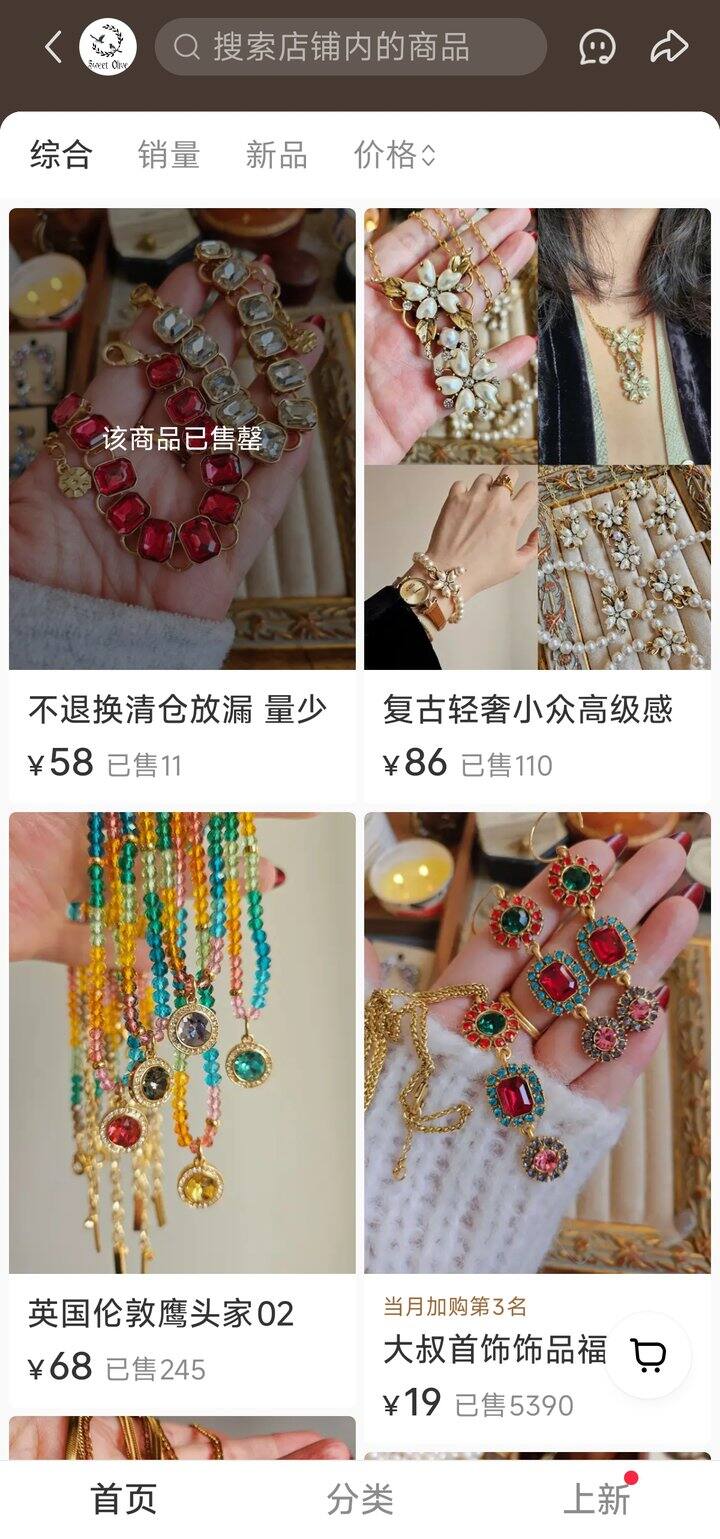Tap the 首页 home icon in bottom bar
Image resolution: width=720 pixels, height=1539 pixels.
click(x=120, y=1499)
